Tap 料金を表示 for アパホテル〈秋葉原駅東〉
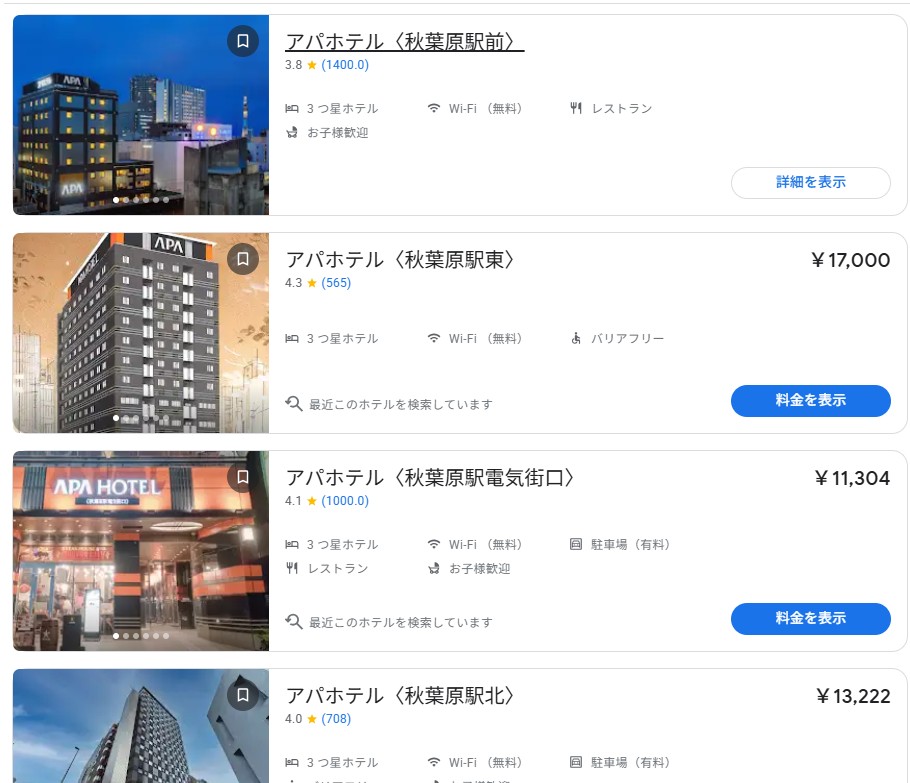The width and height of the screenshot is (910, 783). (x=810, y=400)
